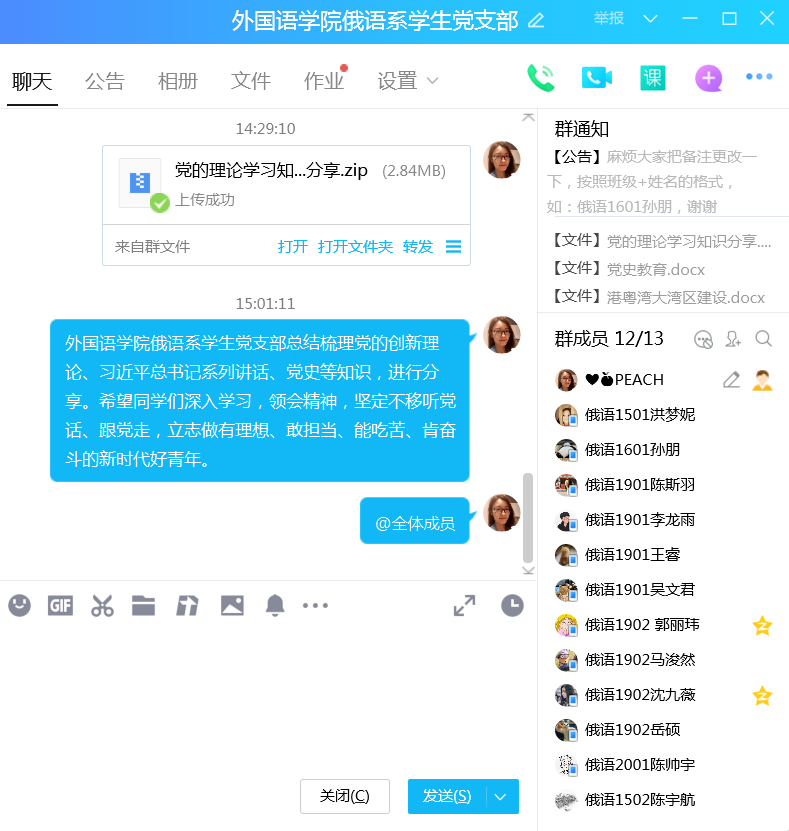Screen dimensions: 789x831
Task: Tap 打开文件夹 for the zip file
Action: pyautogui.click(x=355, y=247)
